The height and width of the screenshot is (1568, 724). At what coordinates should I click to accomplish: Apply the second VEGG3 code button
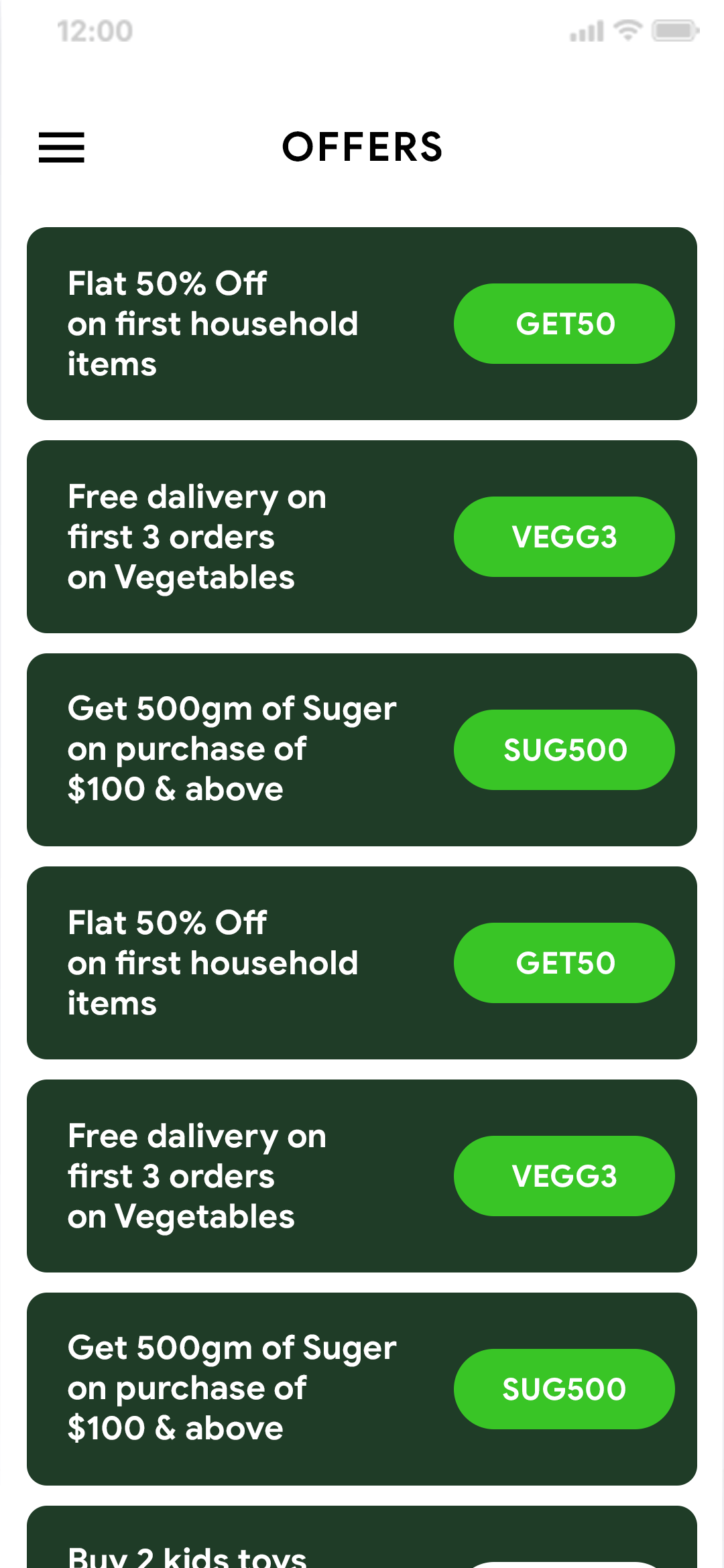click(564, 1176)
